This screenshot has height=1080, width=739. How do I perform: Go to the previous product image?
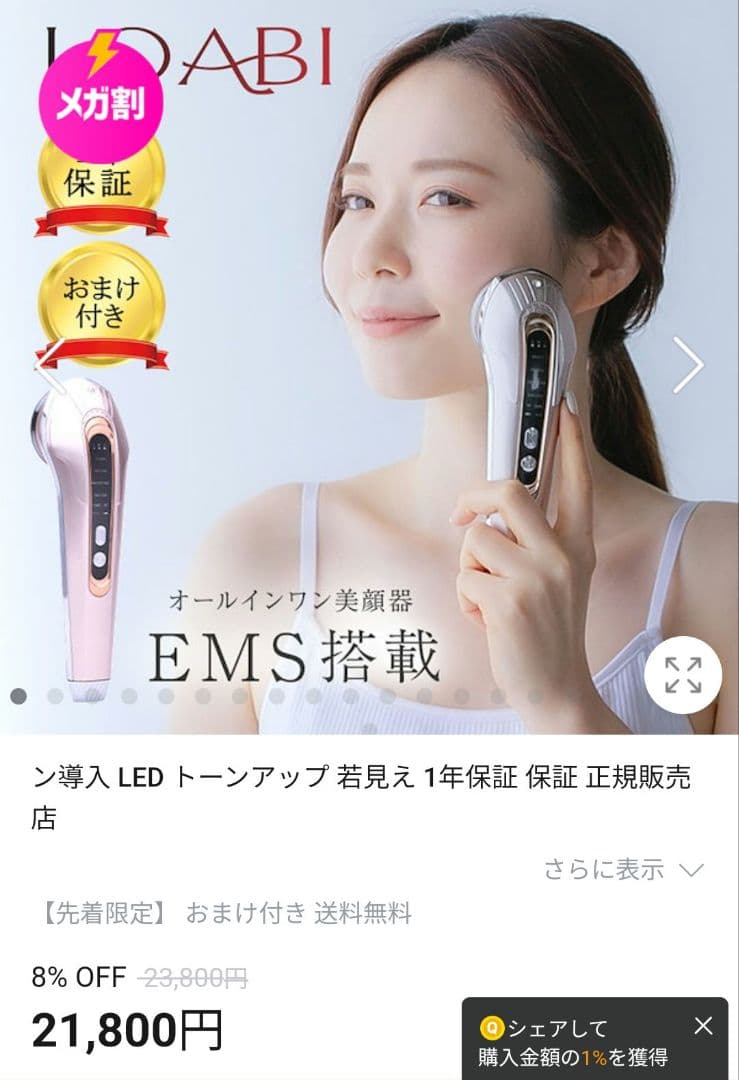50,366
